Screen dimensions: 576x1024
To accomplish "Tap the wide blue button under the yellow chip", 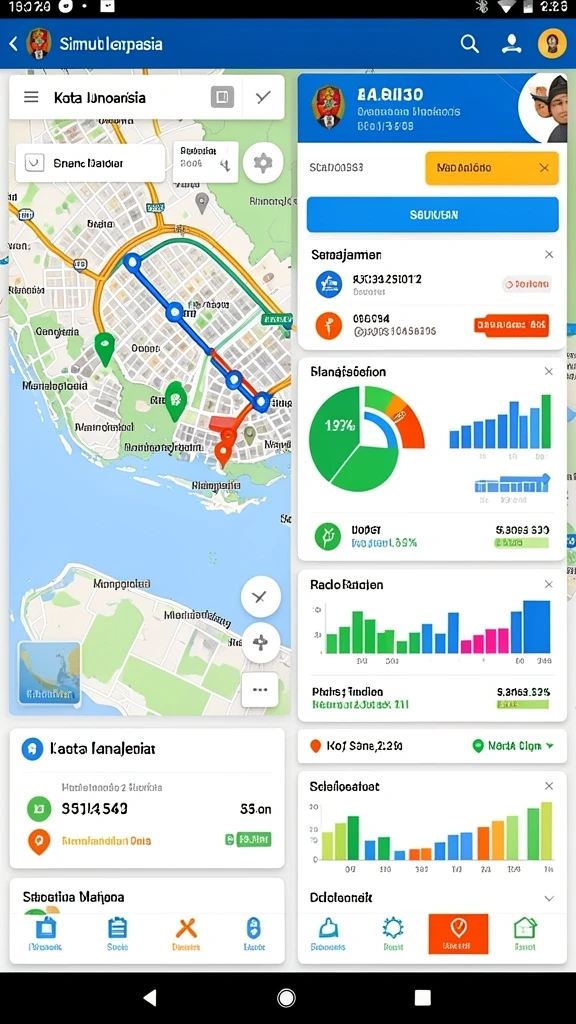I will [432, 214].
